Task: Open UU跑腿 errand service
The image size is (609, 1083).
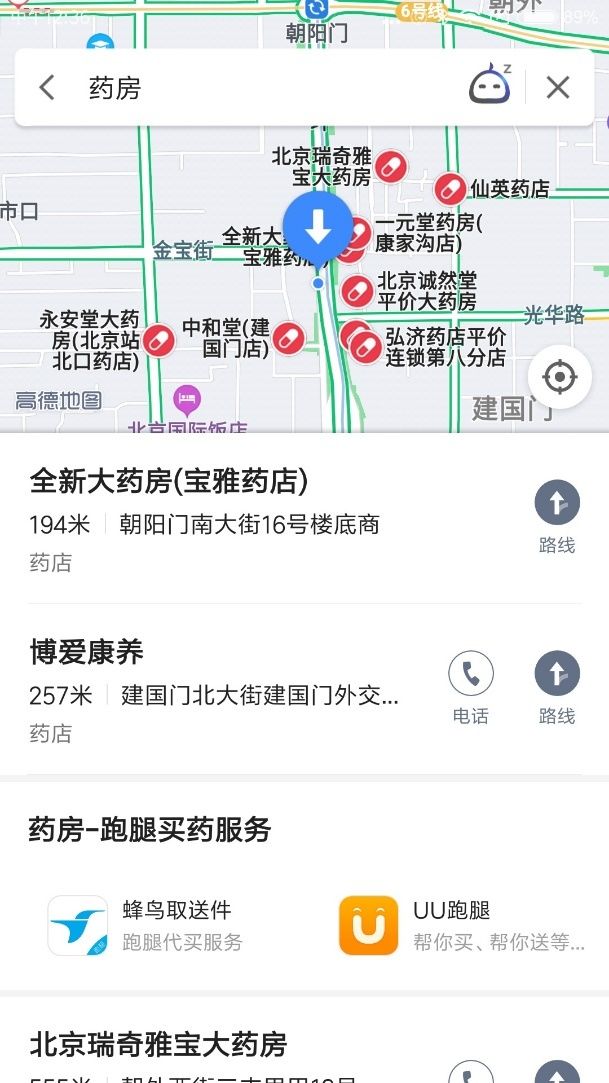Action: (x=460, y=925)
